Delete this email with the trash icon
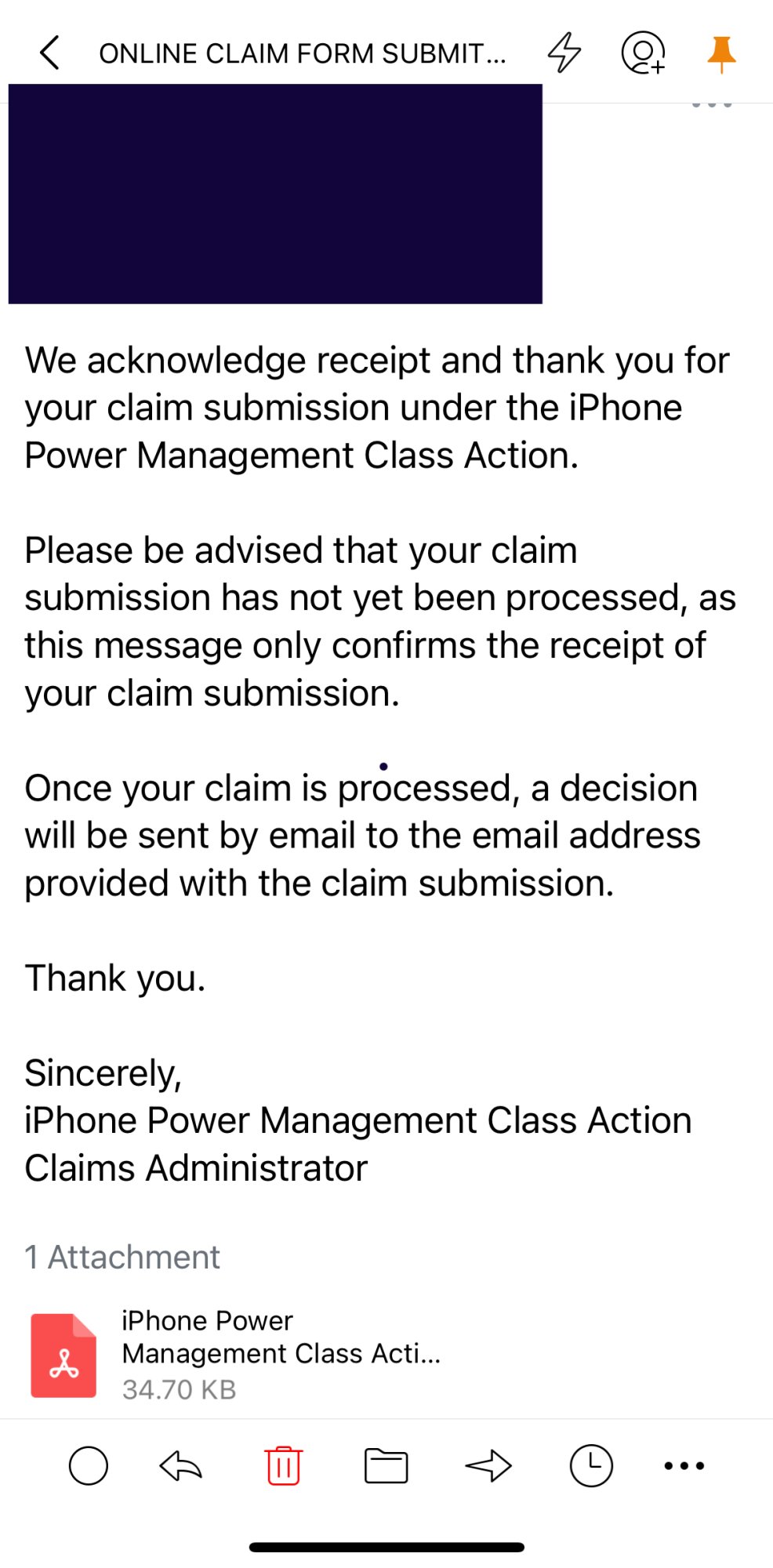The width and height of the screenshot is (773, 1568). tap(283, 1465)
